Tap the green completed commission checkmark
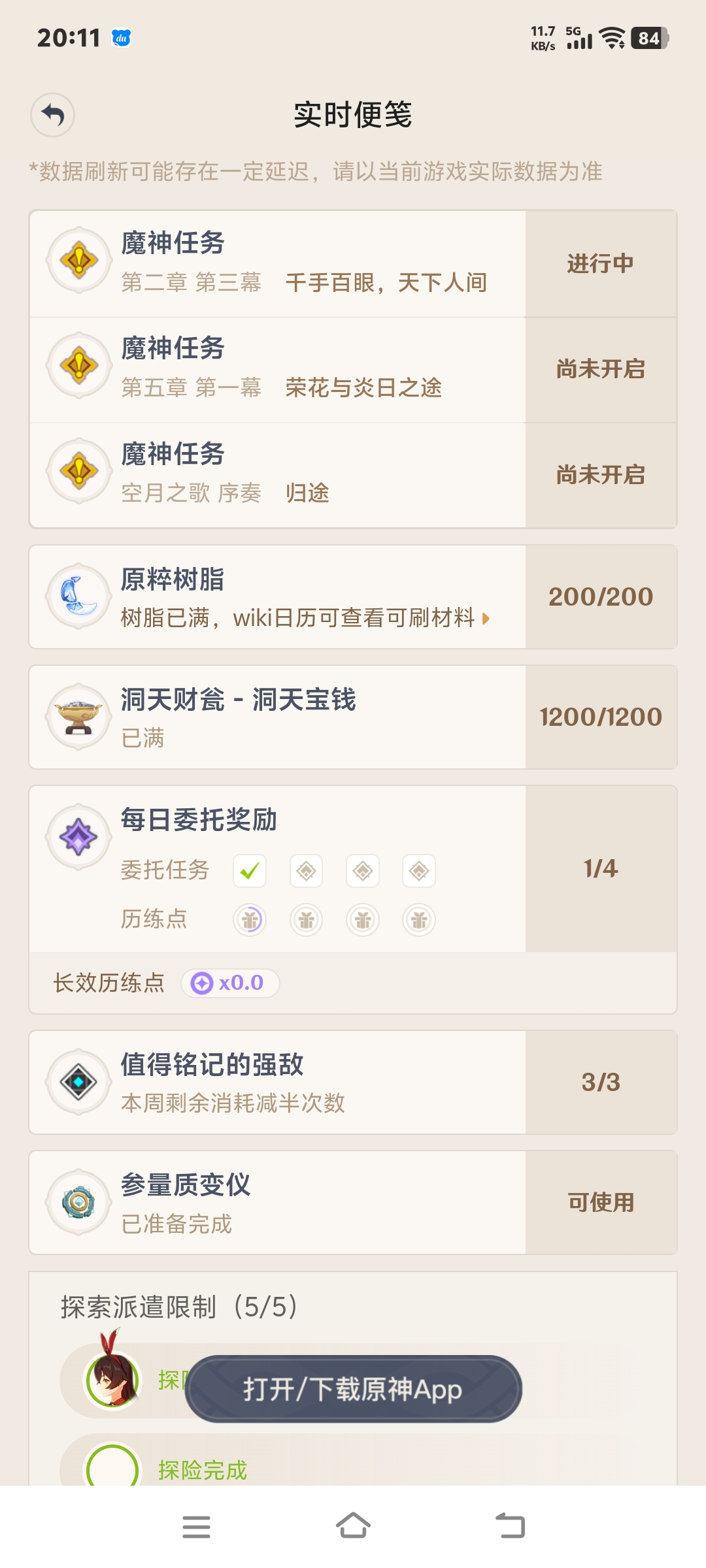The height and width of the screenshot is (1568, 706). coord(250,870)
